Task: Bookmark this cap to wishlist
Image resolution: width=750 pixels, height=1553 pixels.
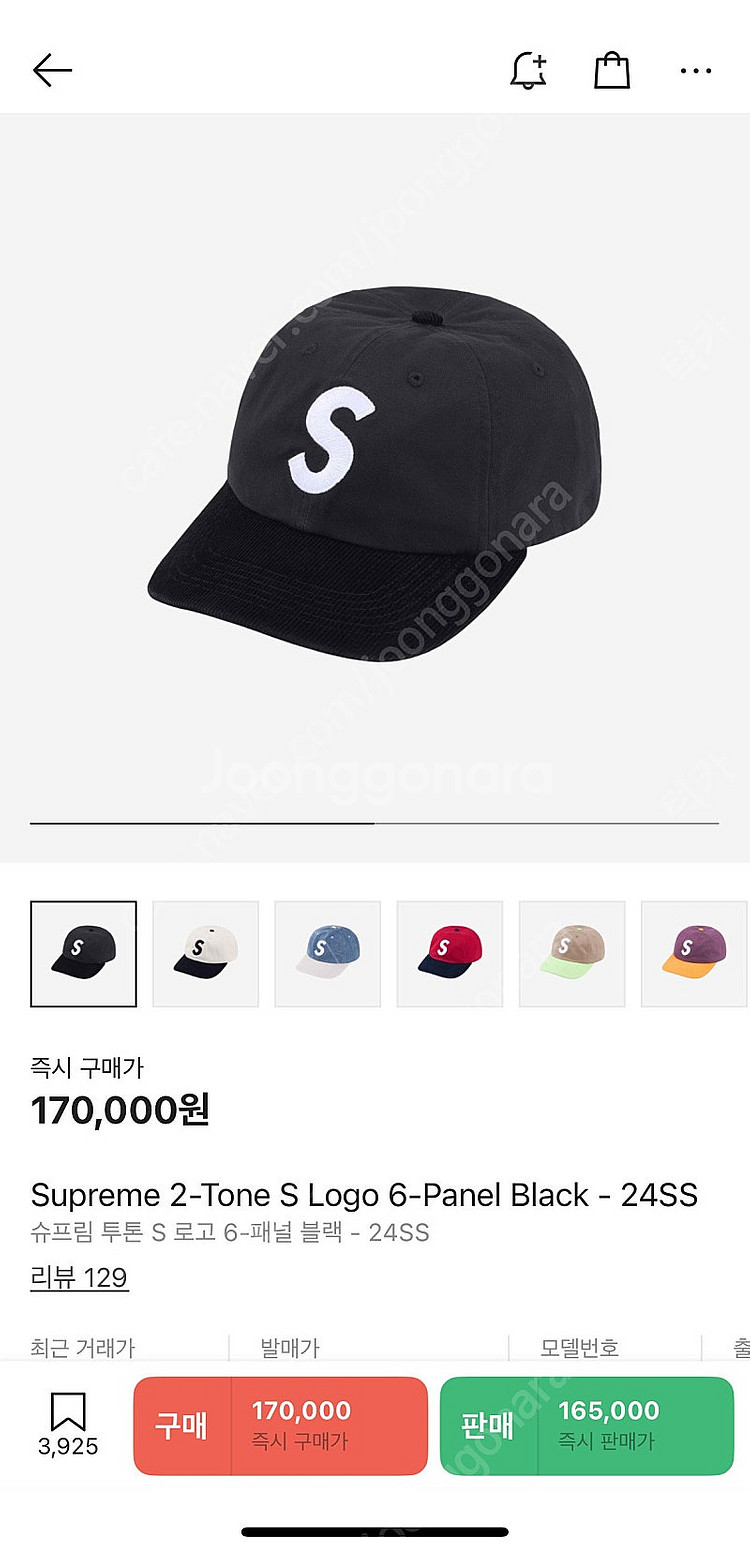Action: [x=68, y=1424]
